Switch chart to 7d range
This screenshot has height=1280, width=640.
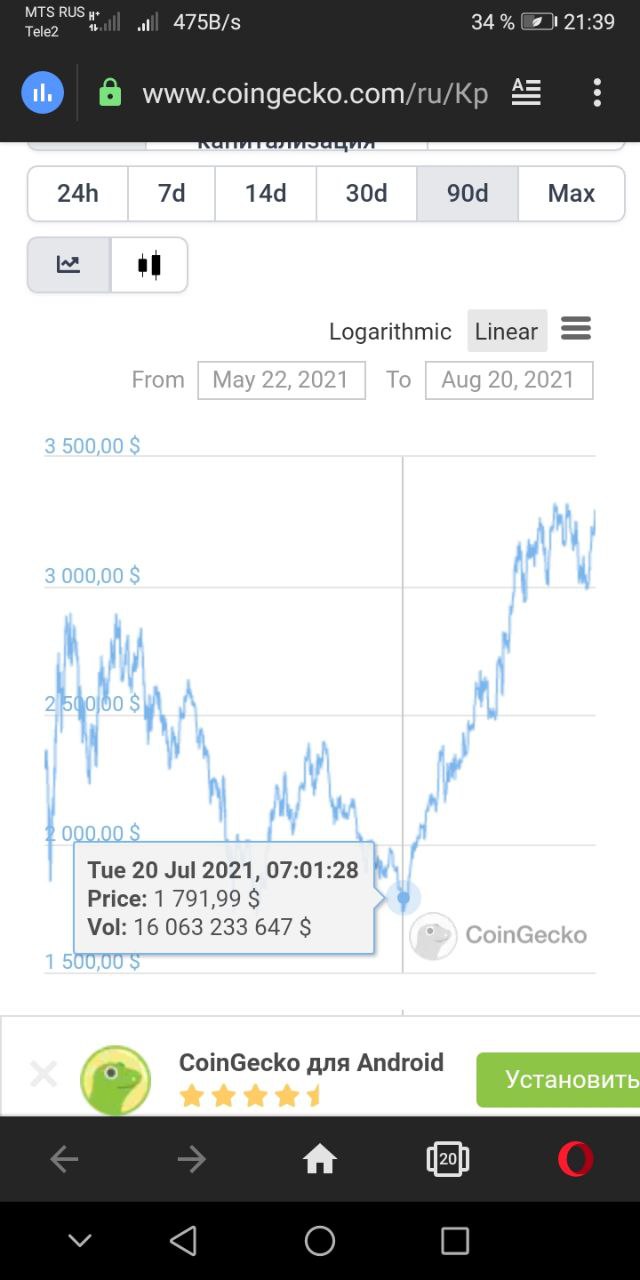171,193
